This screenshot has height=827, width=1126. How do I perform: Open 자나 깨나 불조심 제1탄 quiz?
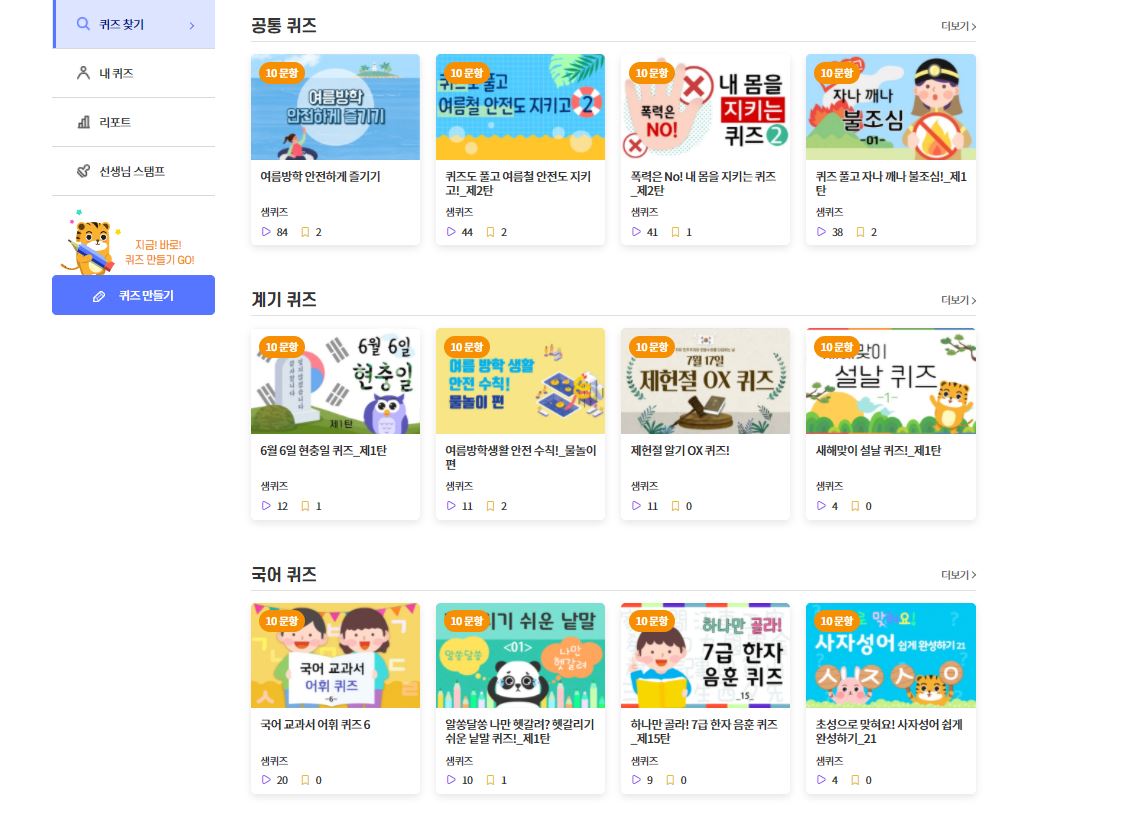[890, 108]
